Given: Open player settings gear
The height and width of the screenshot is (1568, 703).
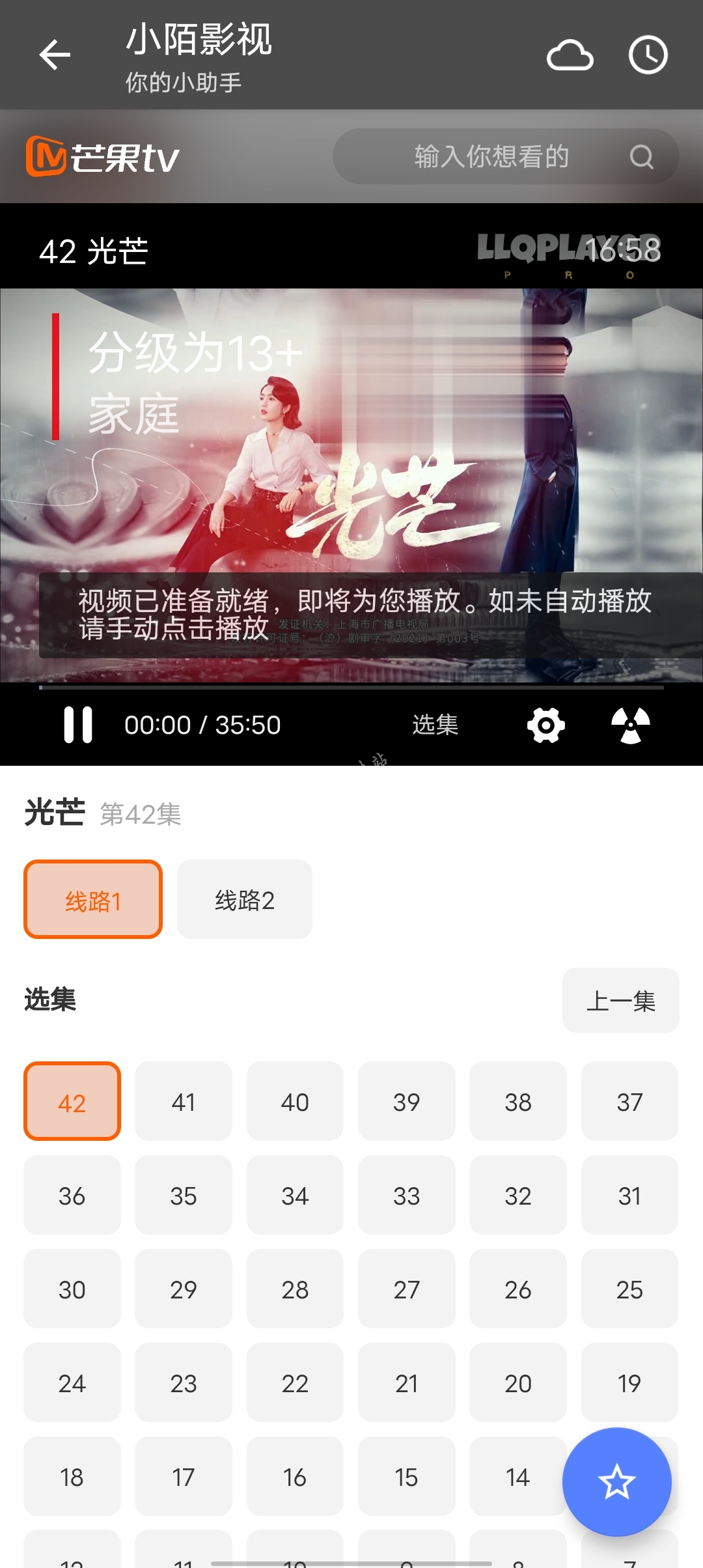Looking at the screenshot, I should coord(545,725).
